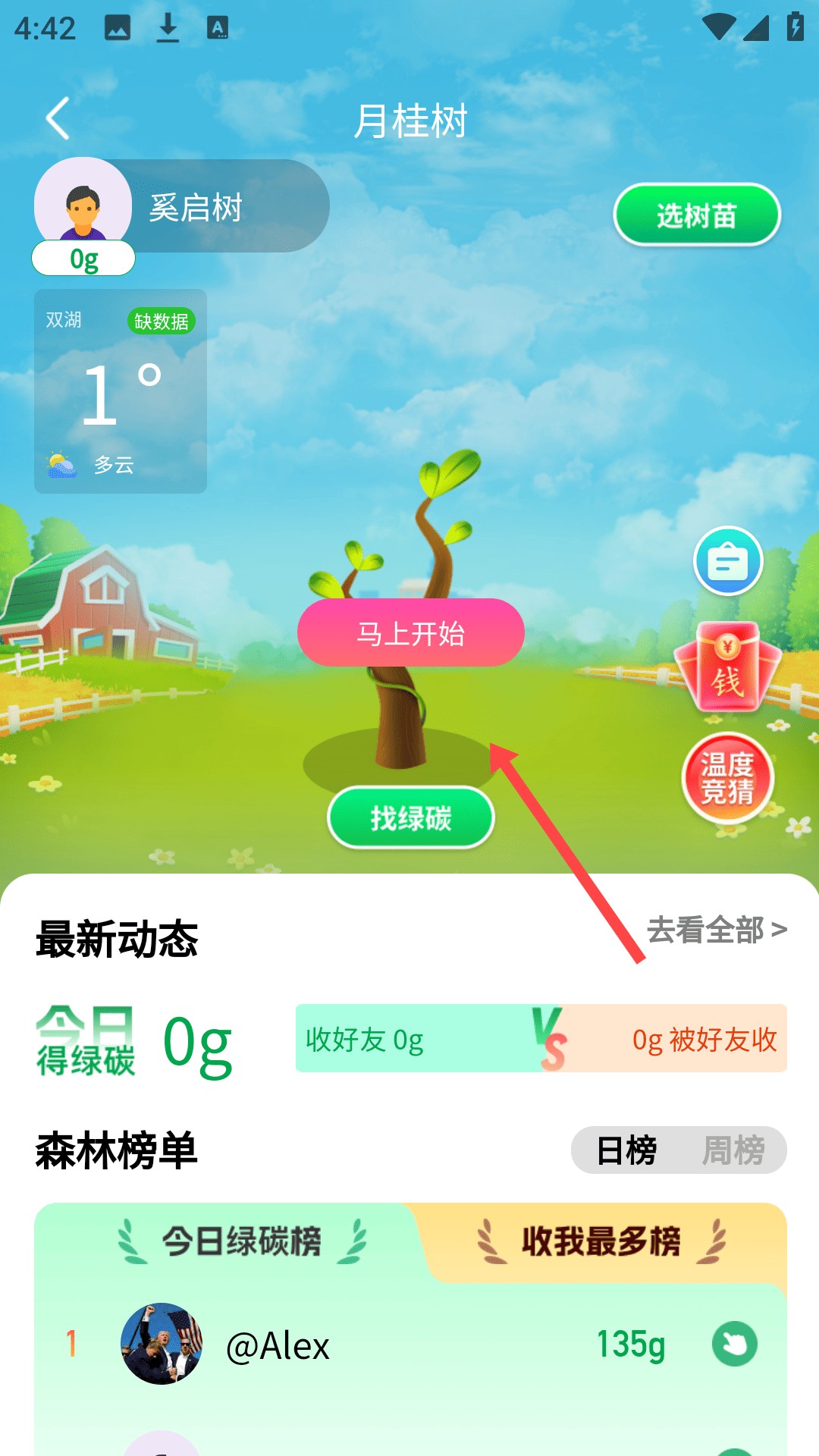Image resolution: width=819 pixels, height=1456 pixels.
Task: Tap the 选树苗 button
Action: [696, 215]
